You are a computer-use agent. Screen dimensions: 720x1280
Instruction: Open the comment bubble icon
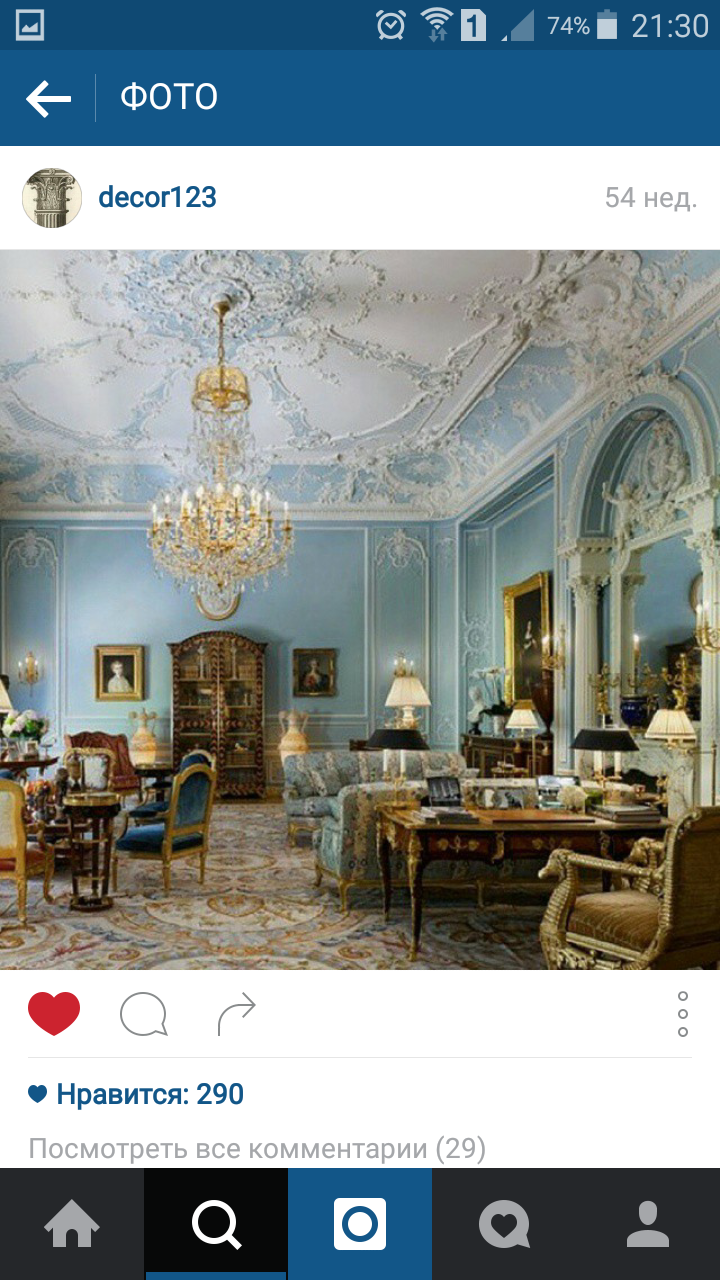point(143,1015)
